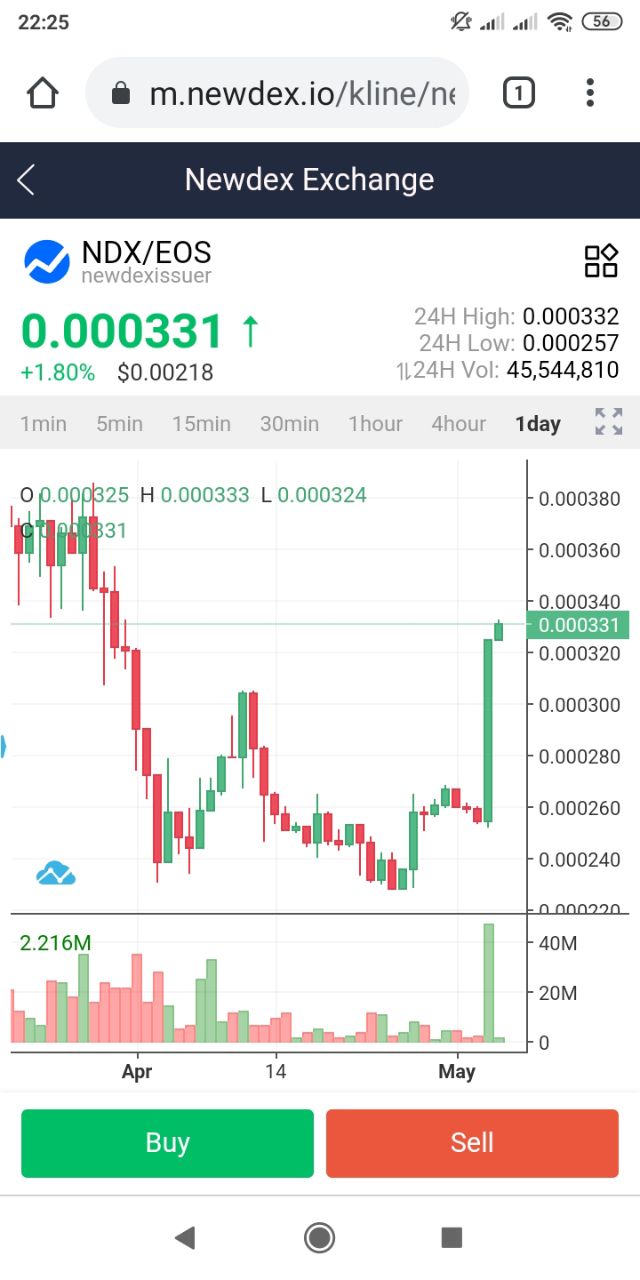The height and width of the screenshot is (1280, 640).
Task: Tap the m.newdex.io address bar
Action: click(277, 93)
